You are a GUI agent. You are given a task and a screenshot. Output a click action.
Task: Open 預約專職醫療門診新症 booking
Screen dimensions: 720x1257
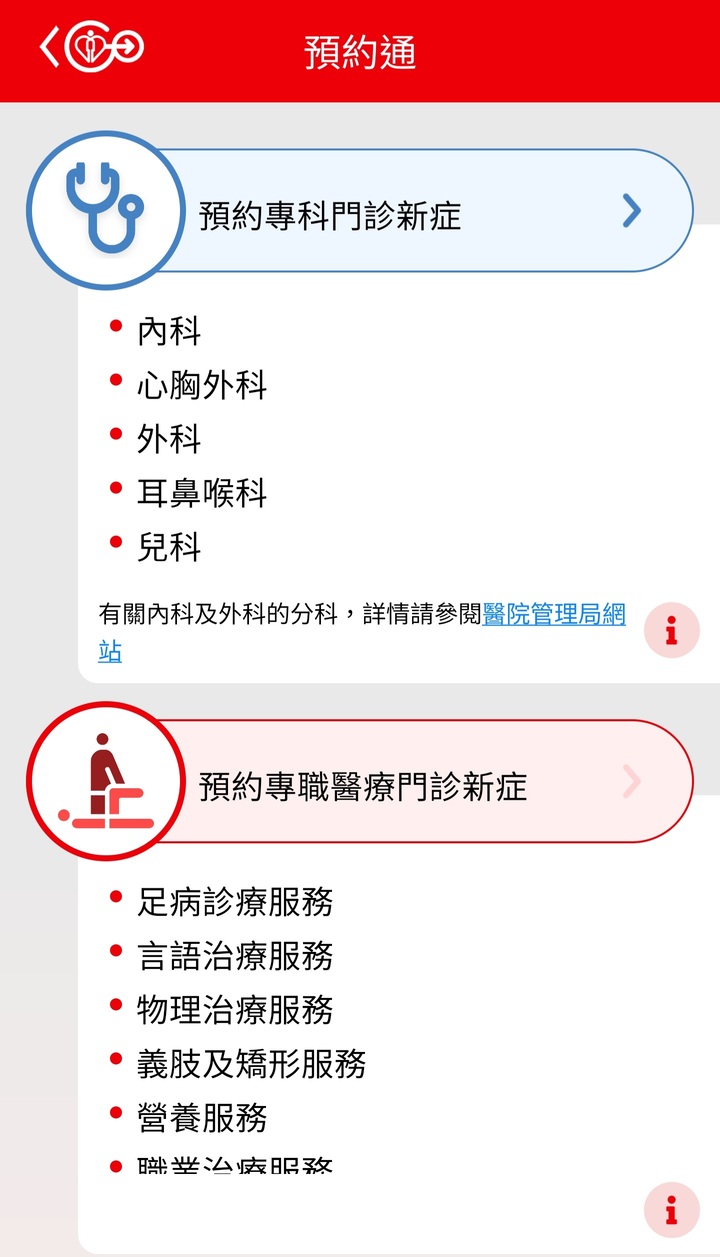pos(360,782)
